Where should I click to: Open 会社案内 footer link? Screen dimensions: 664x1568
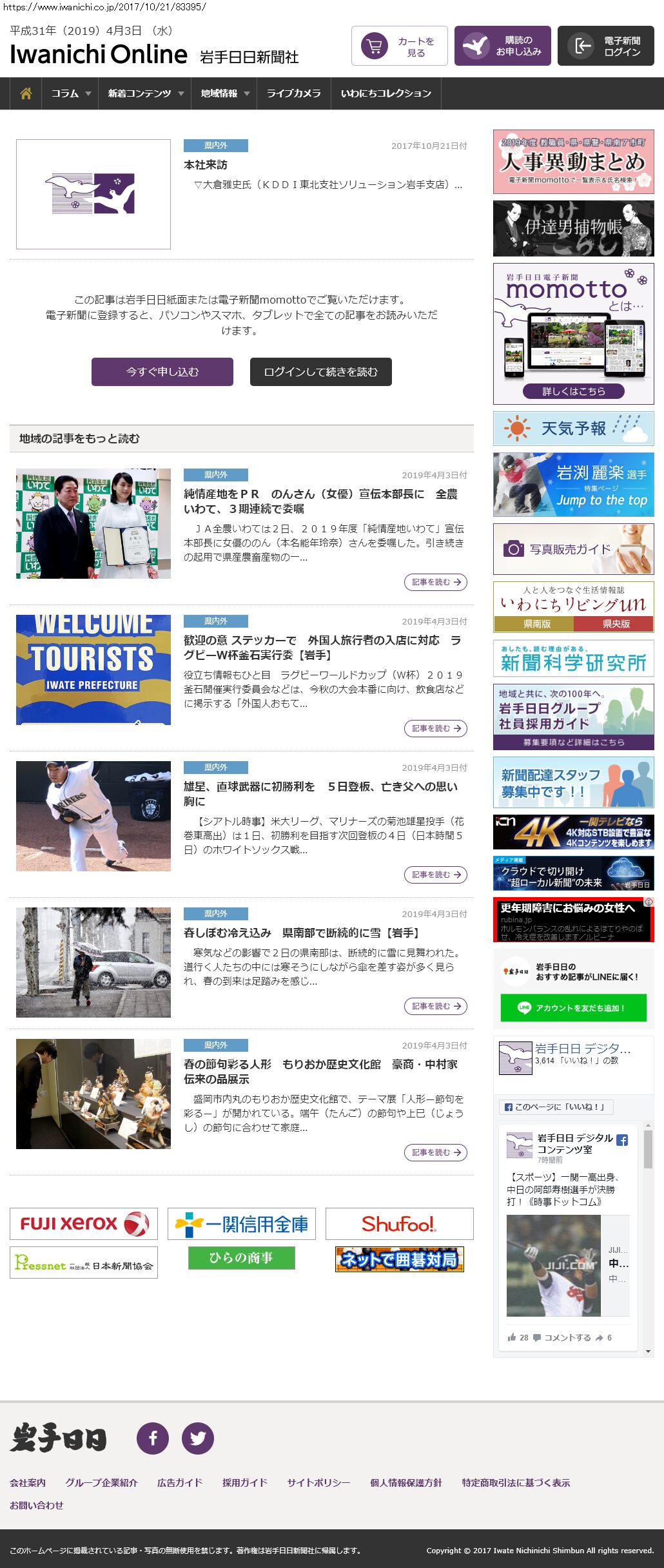28,1482
